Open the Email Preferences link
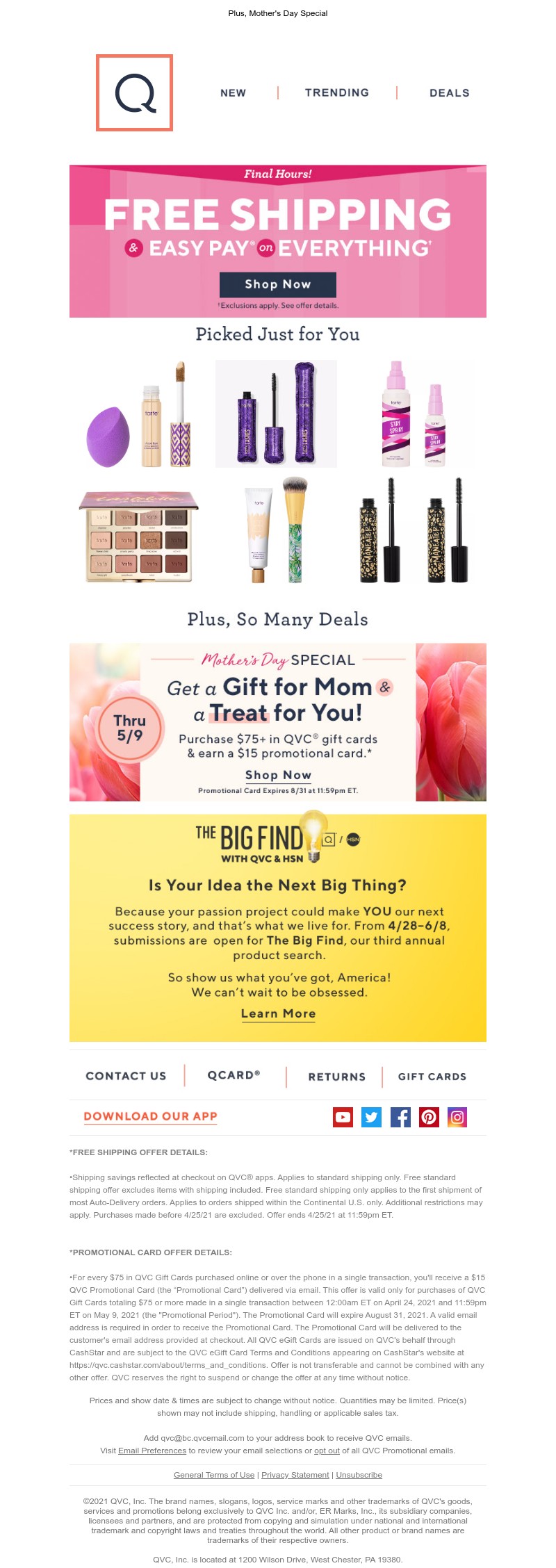Screen dimensions: 556x1568 pos(152,1451)
